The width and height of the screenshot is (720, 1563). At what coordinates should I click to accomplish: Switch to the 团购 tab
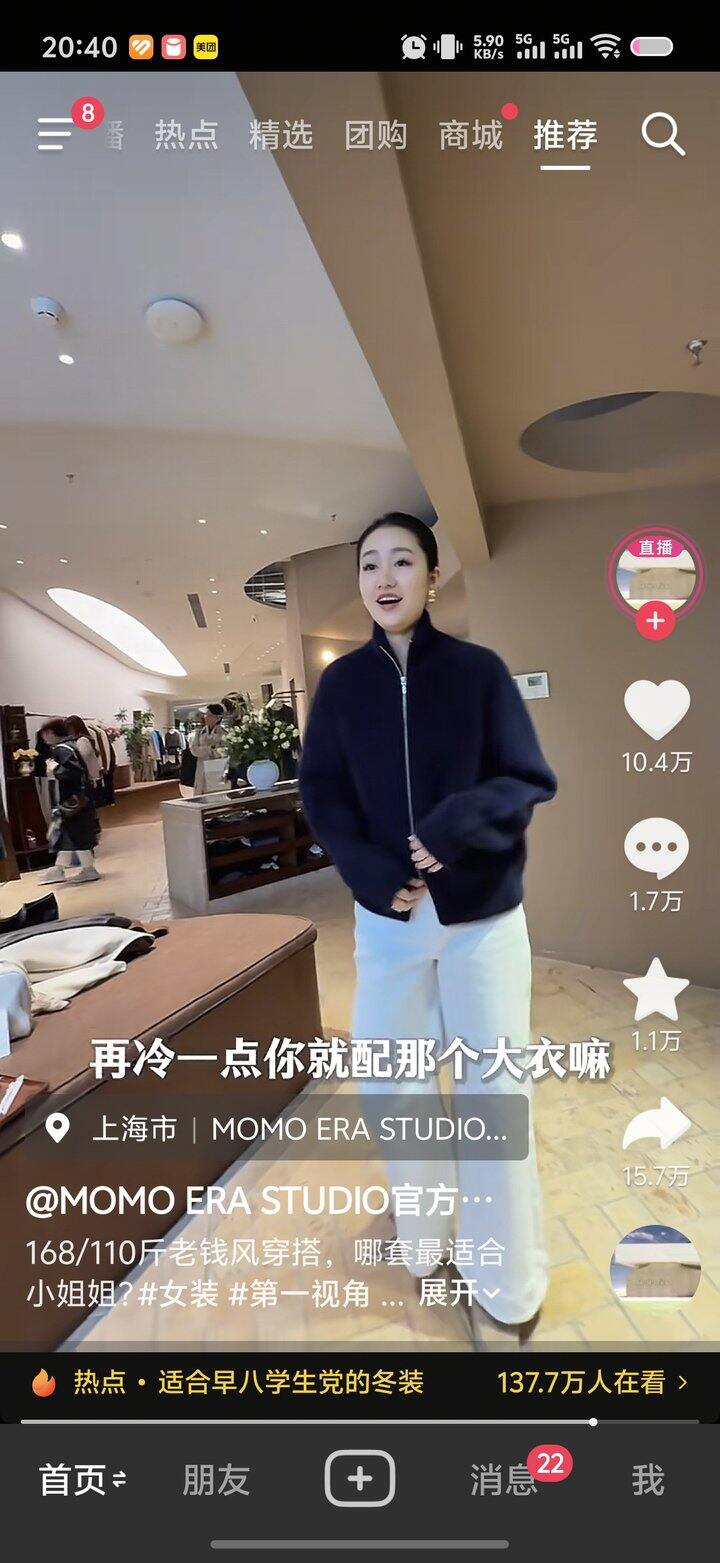(x=375, y=135)
